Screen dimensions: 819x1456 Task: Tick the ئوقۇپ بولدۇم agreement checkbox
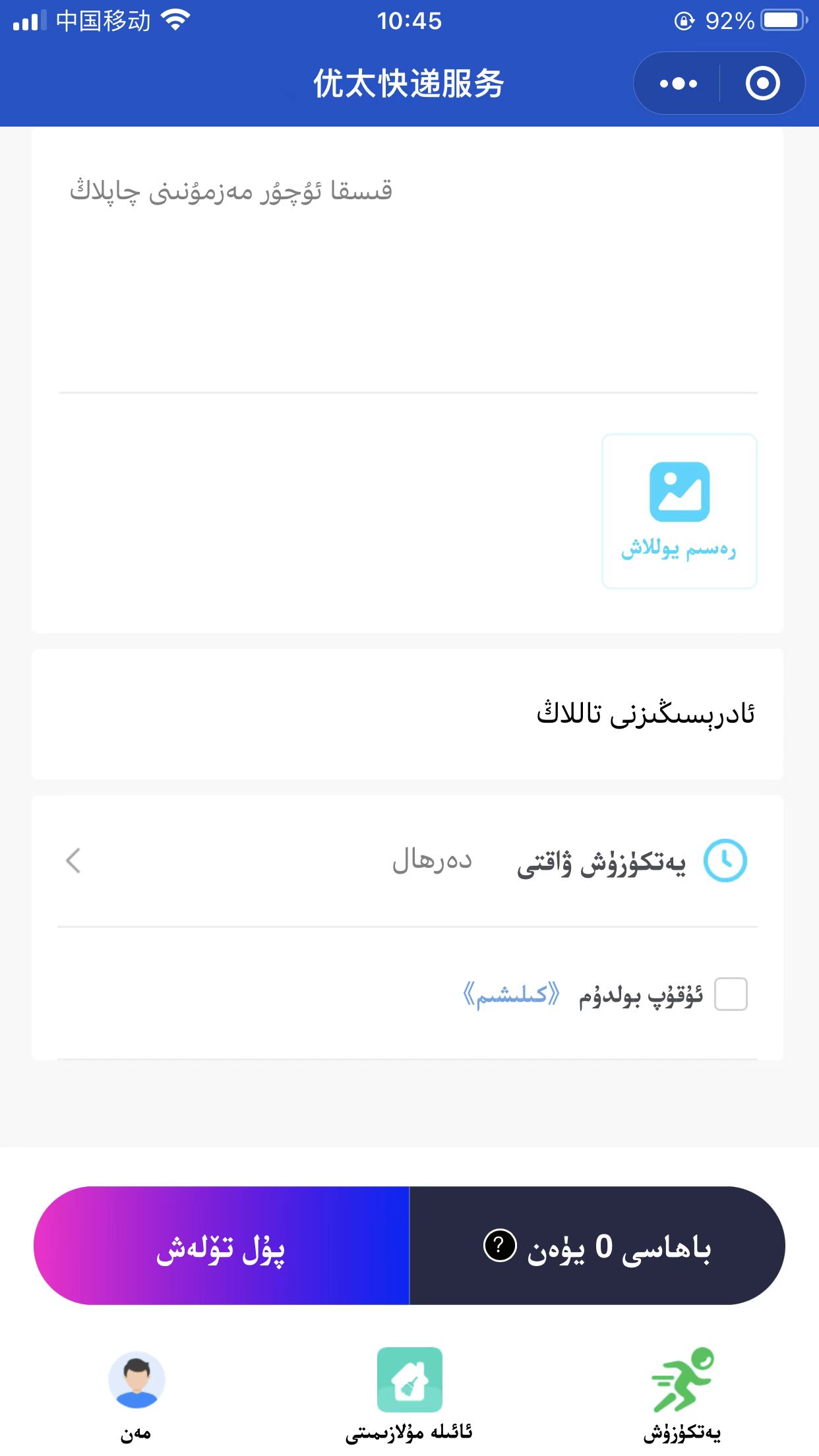click(x=731, y=994)
